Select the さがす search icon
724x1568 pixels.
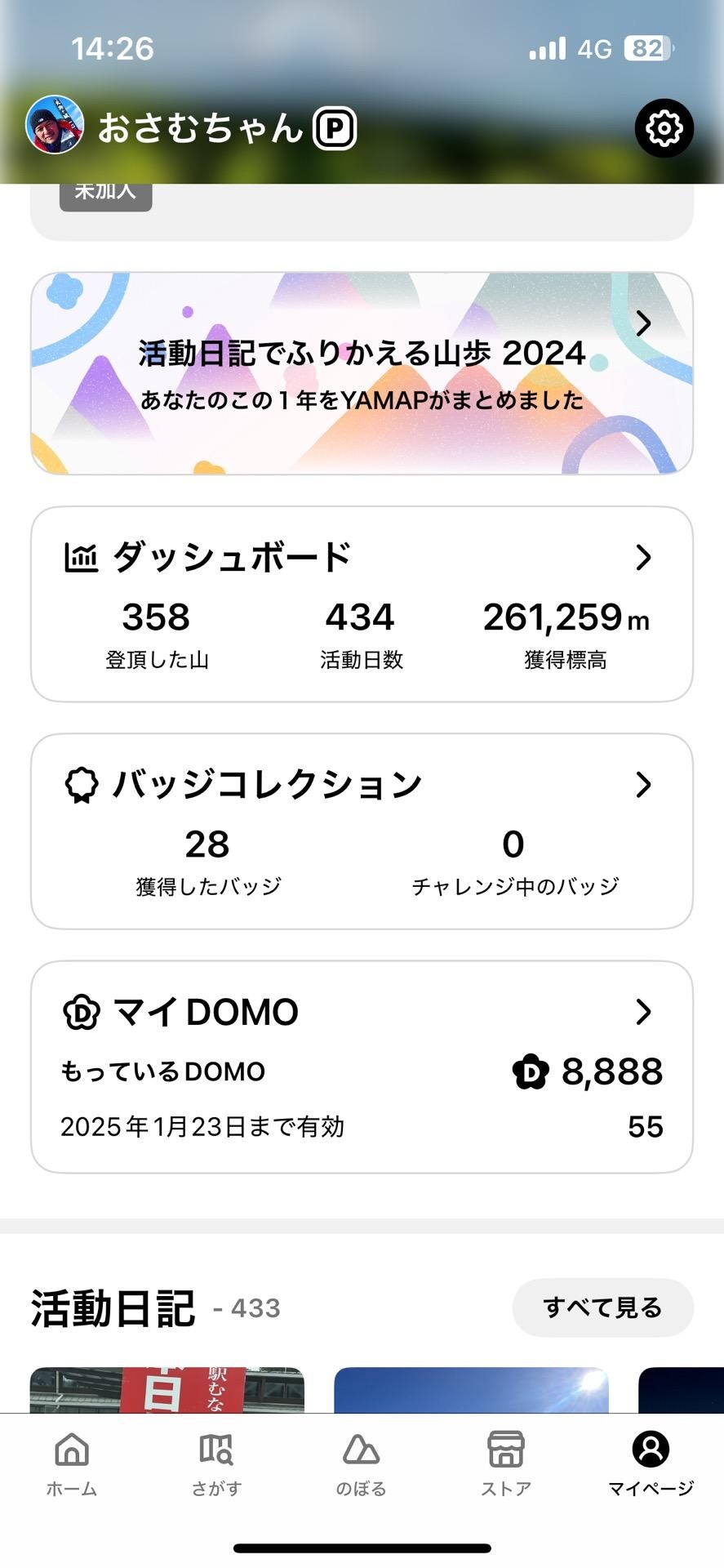(215, 1448)
